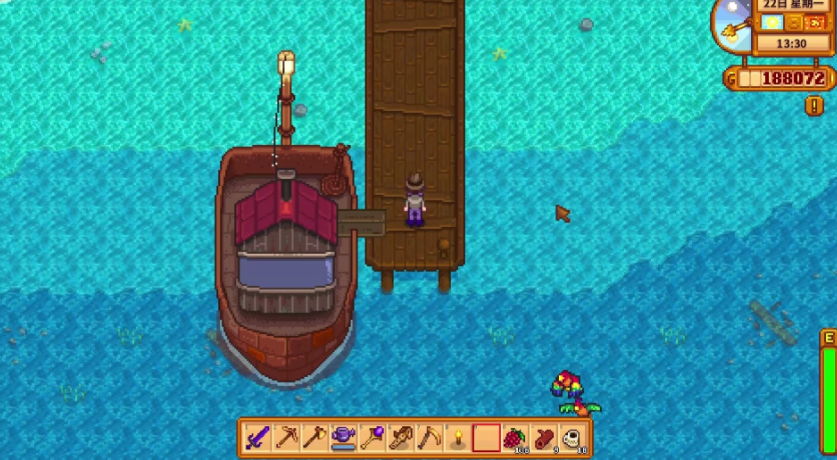Equip the fishing rod from the hotbar
This screenshot has width=837, height=460.
(x=401, y=437)
